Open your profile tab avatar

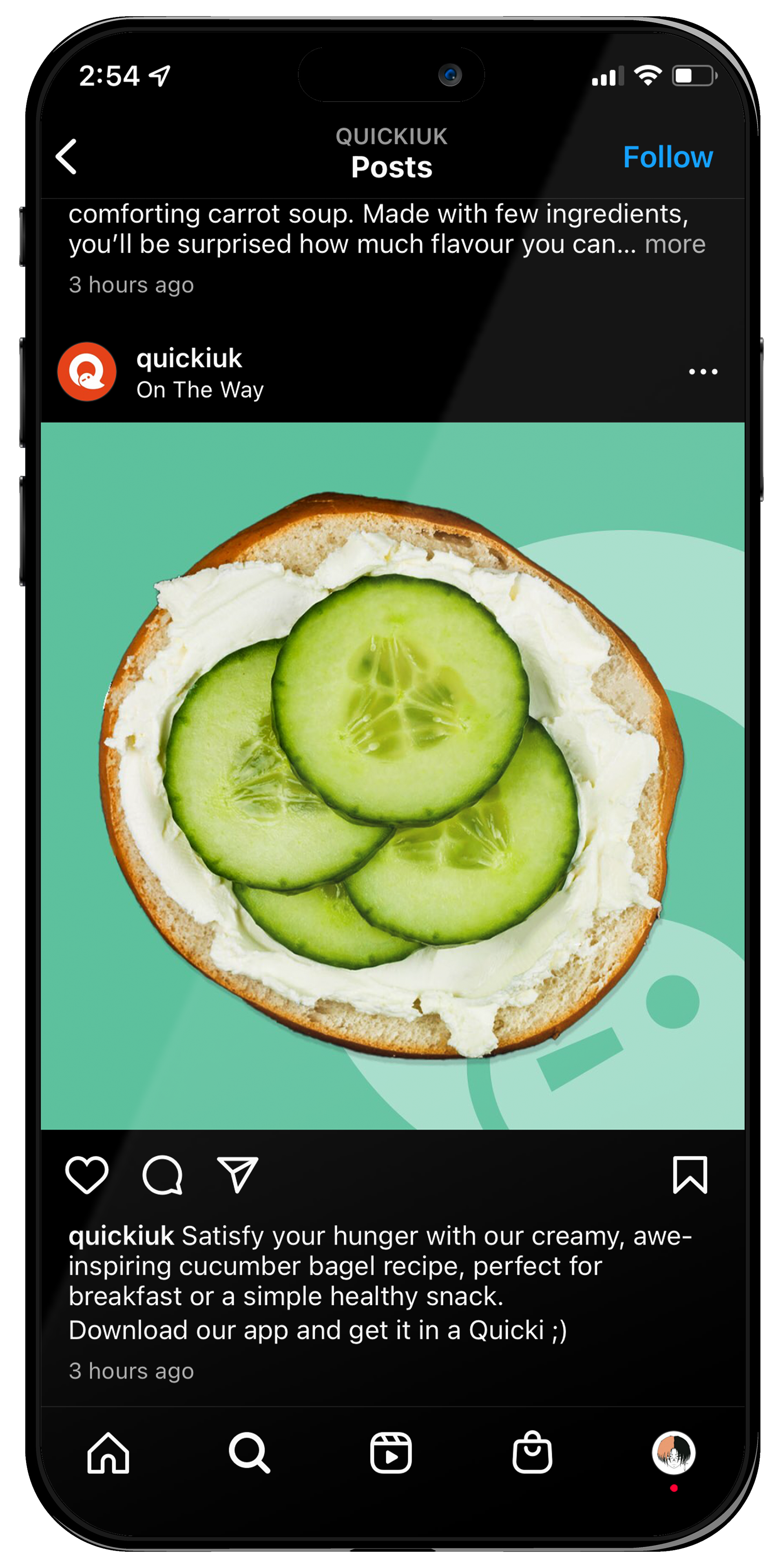pos(673,1452)
